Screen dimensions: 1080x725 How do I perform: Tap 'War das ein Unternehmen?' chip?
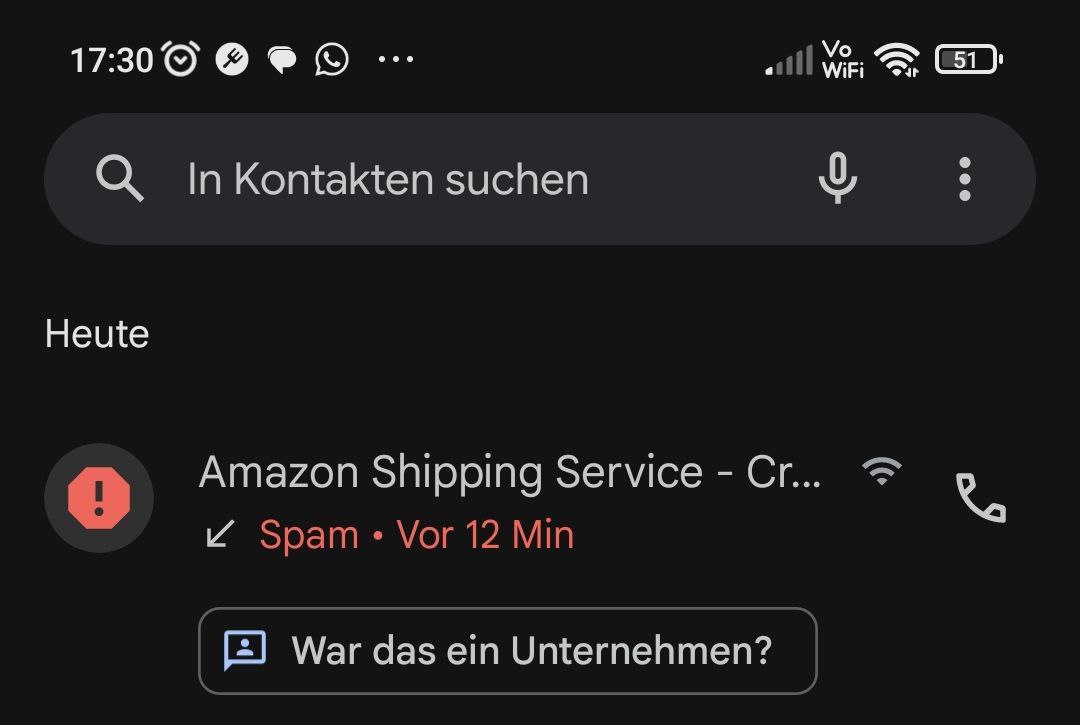(x=508, y=651)
